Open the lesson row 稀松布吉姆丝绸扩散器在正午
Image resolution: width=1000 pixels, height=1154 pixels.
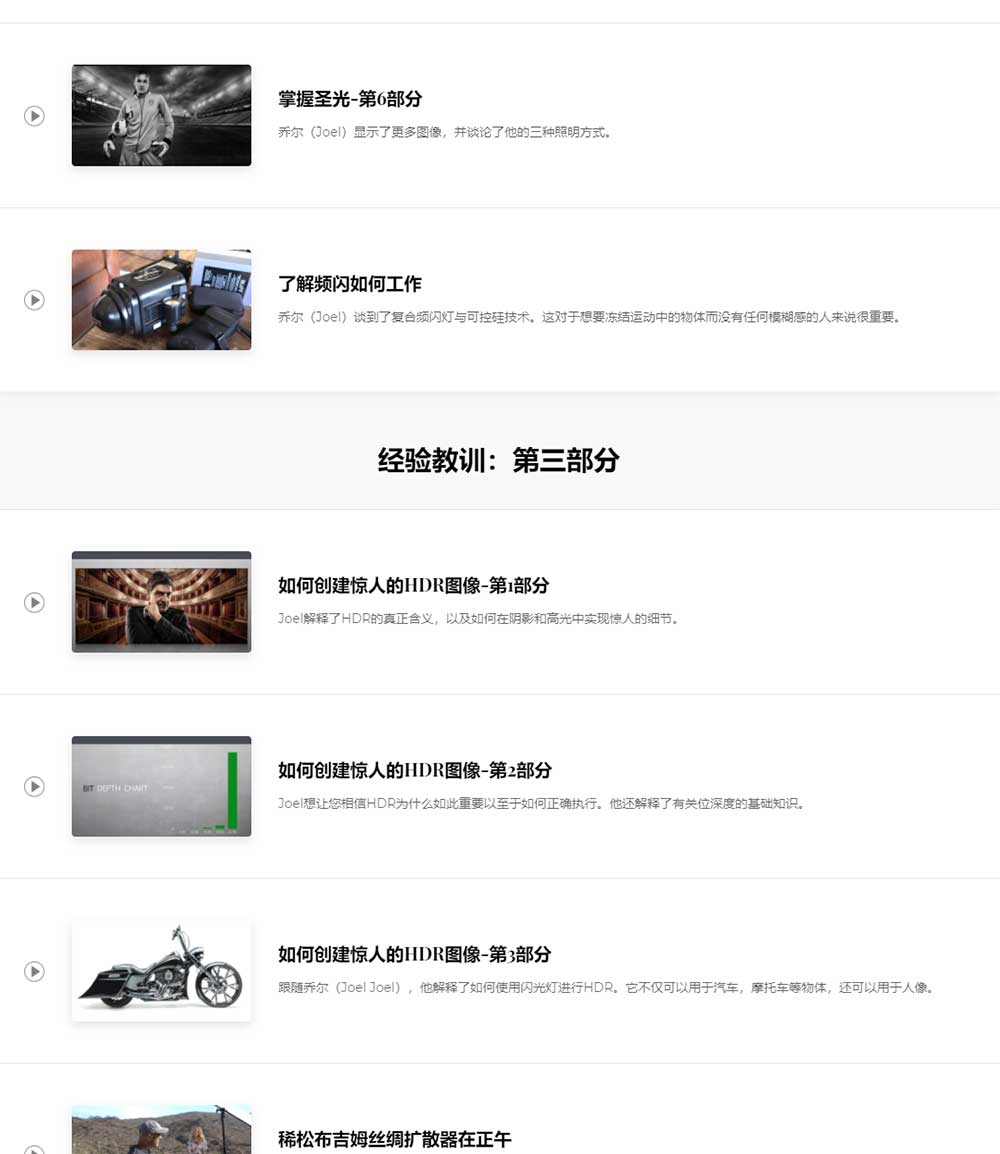395,1139
